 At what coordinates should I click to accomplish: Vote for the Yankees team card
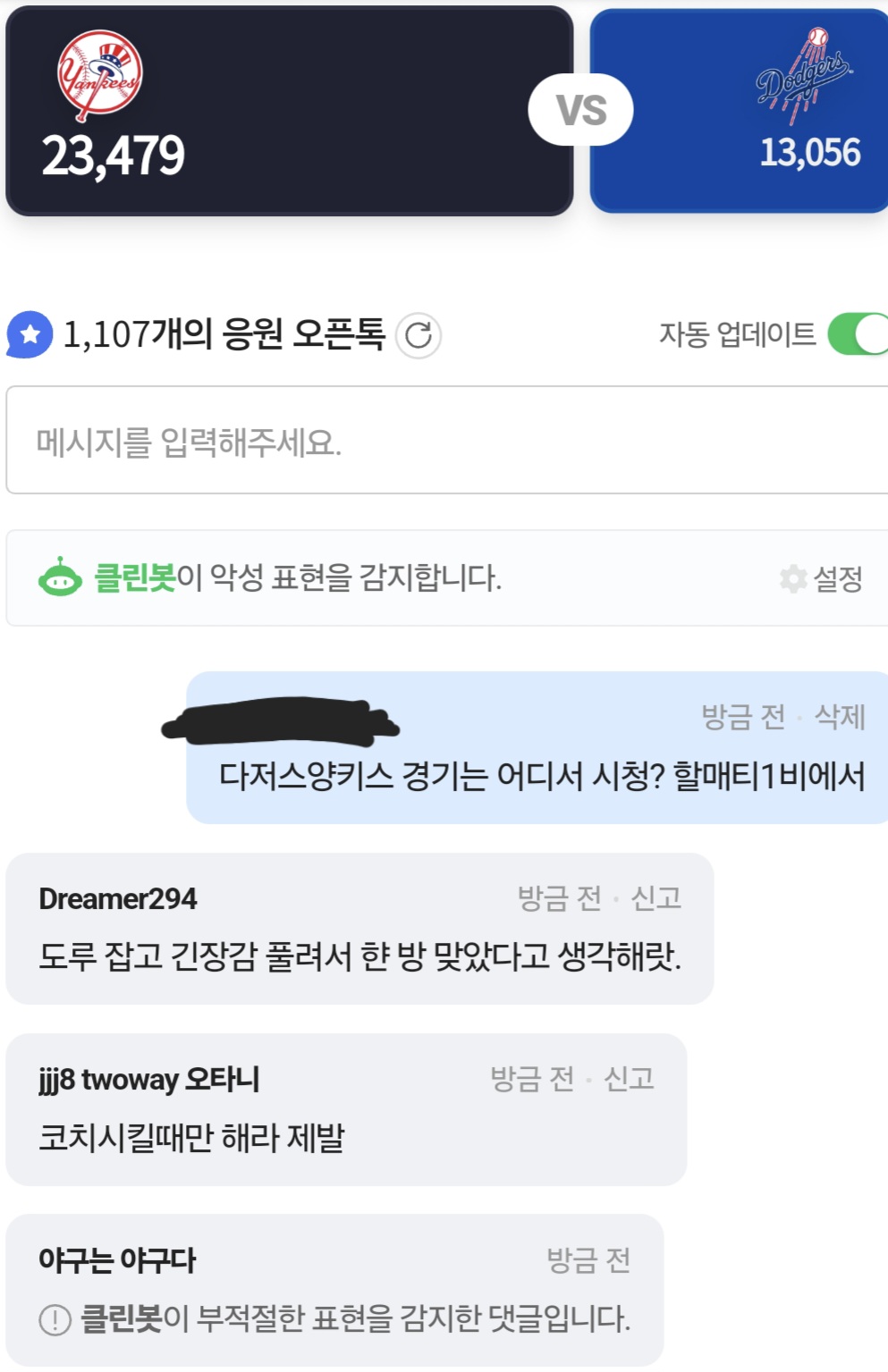[x=288, y=111]
